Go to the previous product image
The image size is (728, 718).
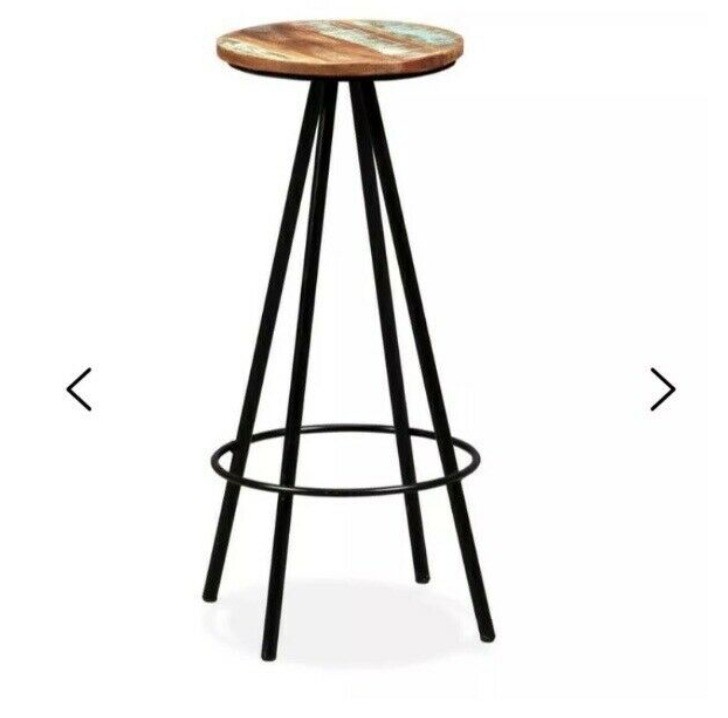tap(79, 389)
